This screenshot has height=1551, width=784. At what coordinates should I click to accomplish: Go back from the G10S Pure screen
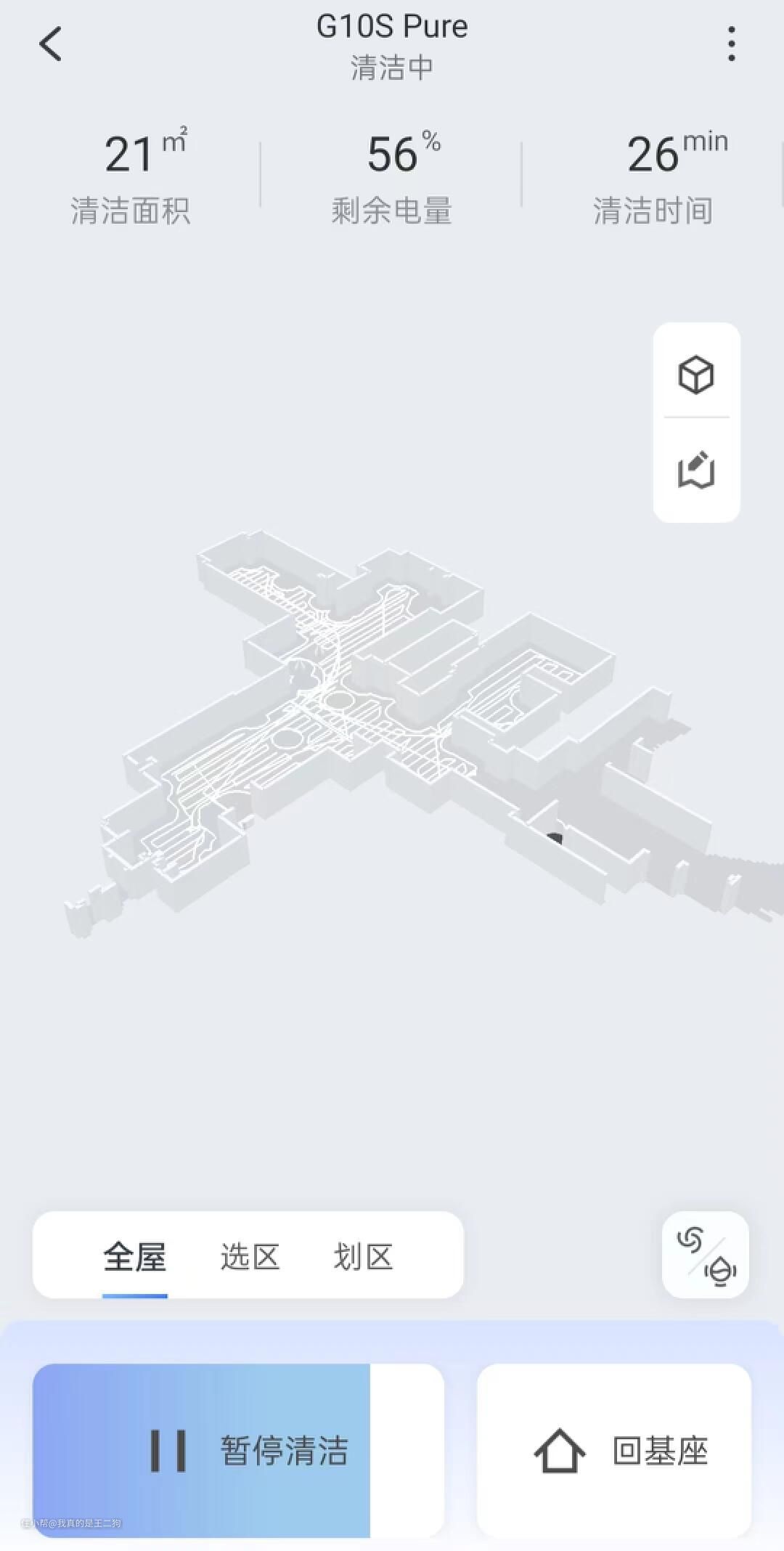click(51, 44)
